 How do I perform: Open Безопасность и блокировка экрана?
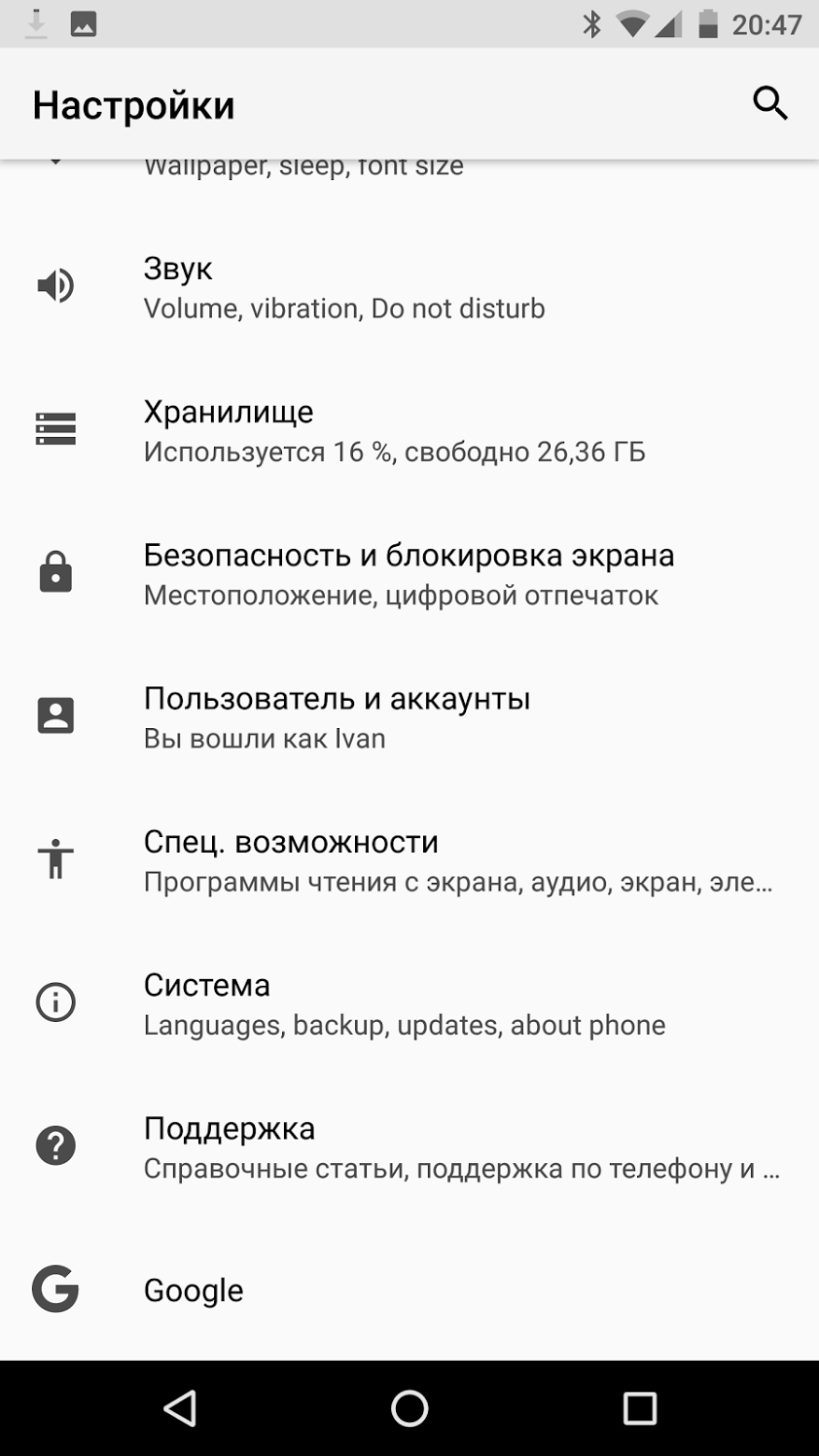(409, 573)
